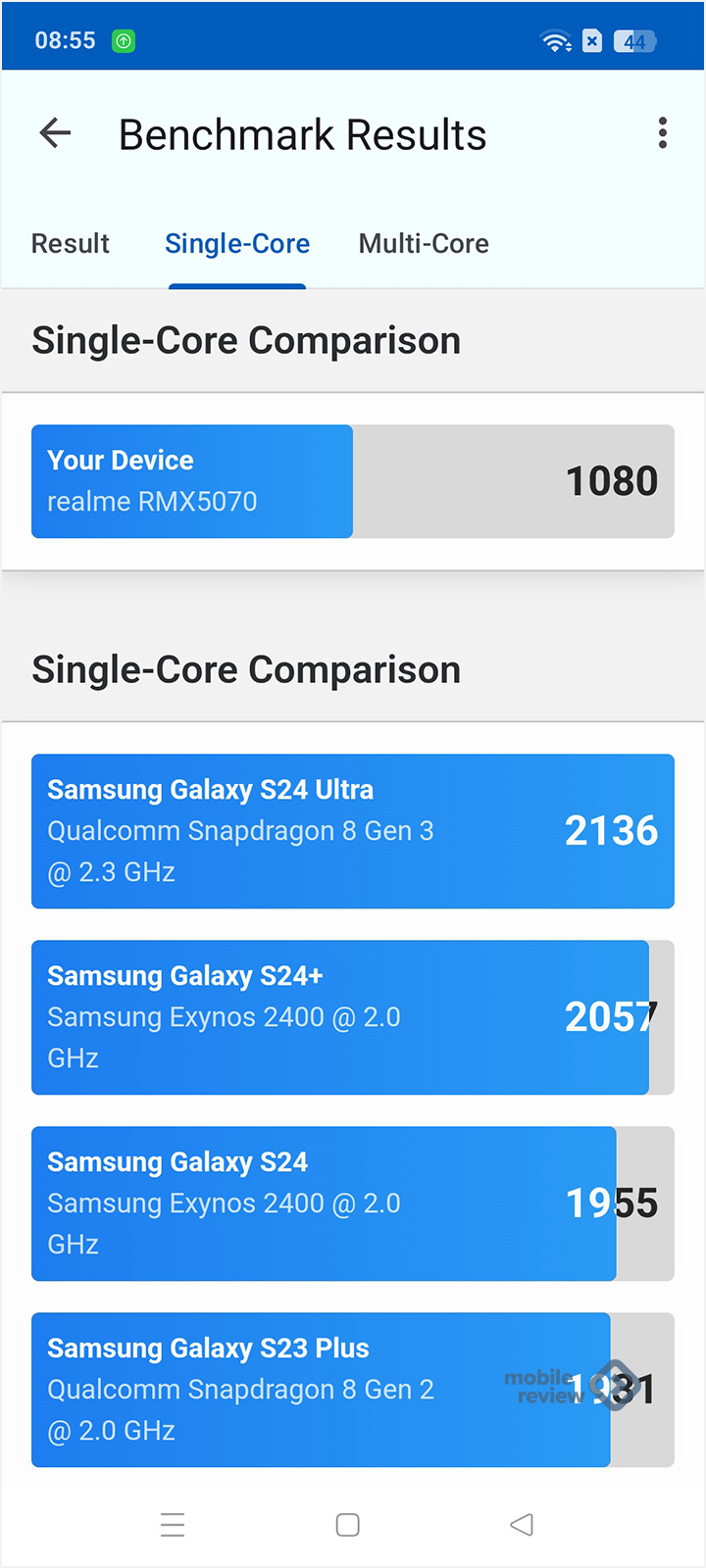
Task: Open recent apps from navigation bar
Action: 173,1525
